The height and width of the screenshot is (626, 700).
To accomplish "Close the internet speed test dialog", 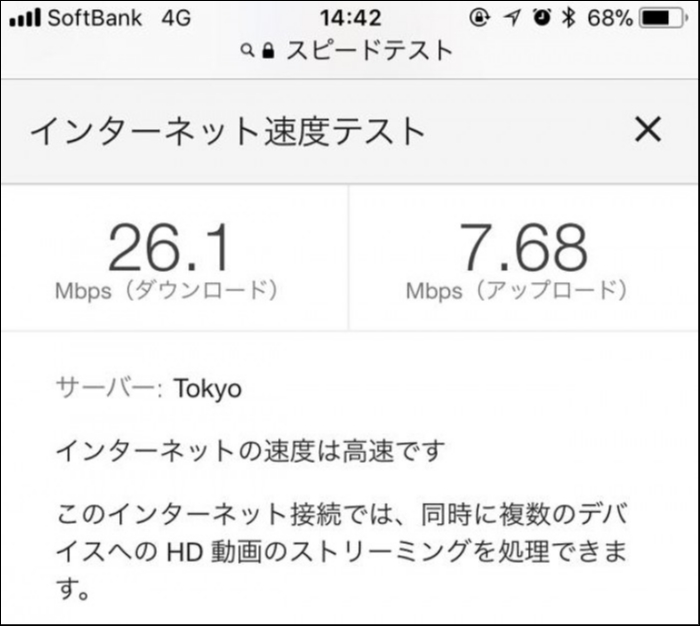I will (x=648, y=129).
